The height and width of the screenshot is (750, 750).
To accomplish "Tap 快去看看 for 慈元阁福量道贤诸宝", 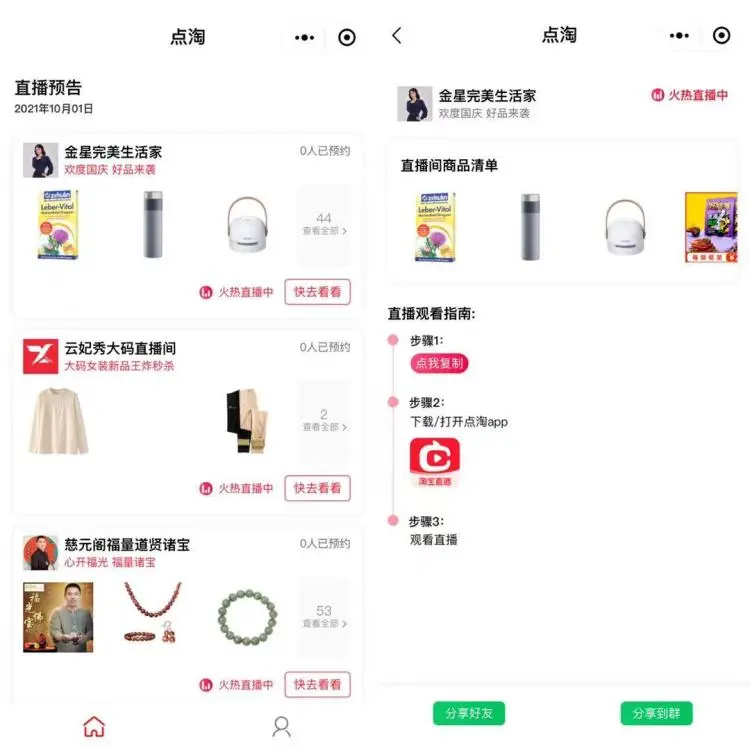I will pyautogui.click(x=317, y=684).
